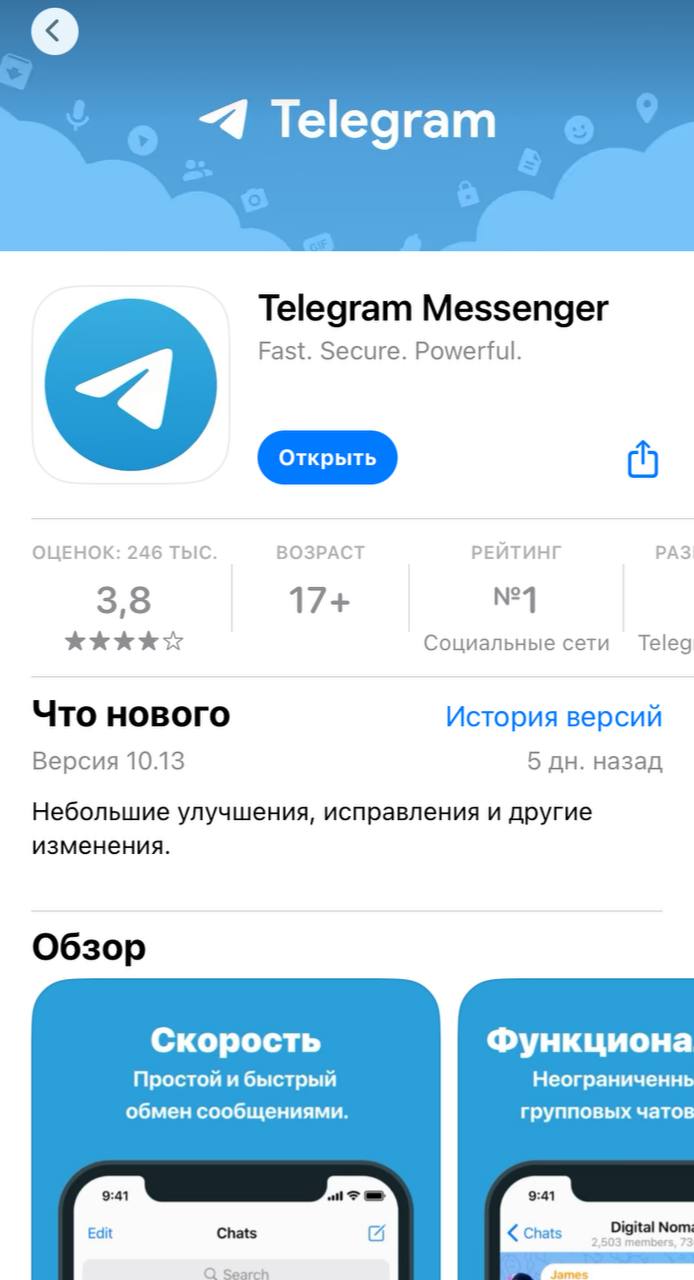Tap the blue Открыть button
The height and width of the screenshot is (1280, 694).
click(327, 457)
